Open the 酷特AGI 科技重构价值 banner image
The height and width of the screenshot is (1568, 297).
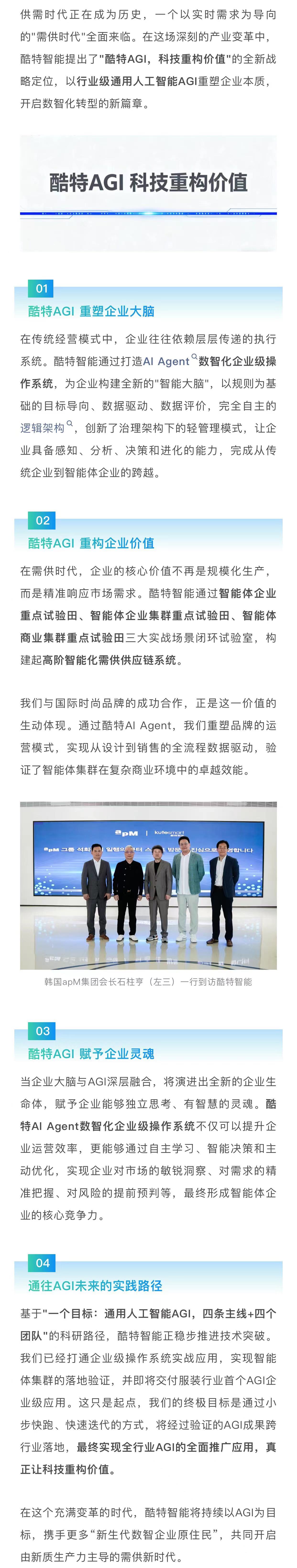148,193
